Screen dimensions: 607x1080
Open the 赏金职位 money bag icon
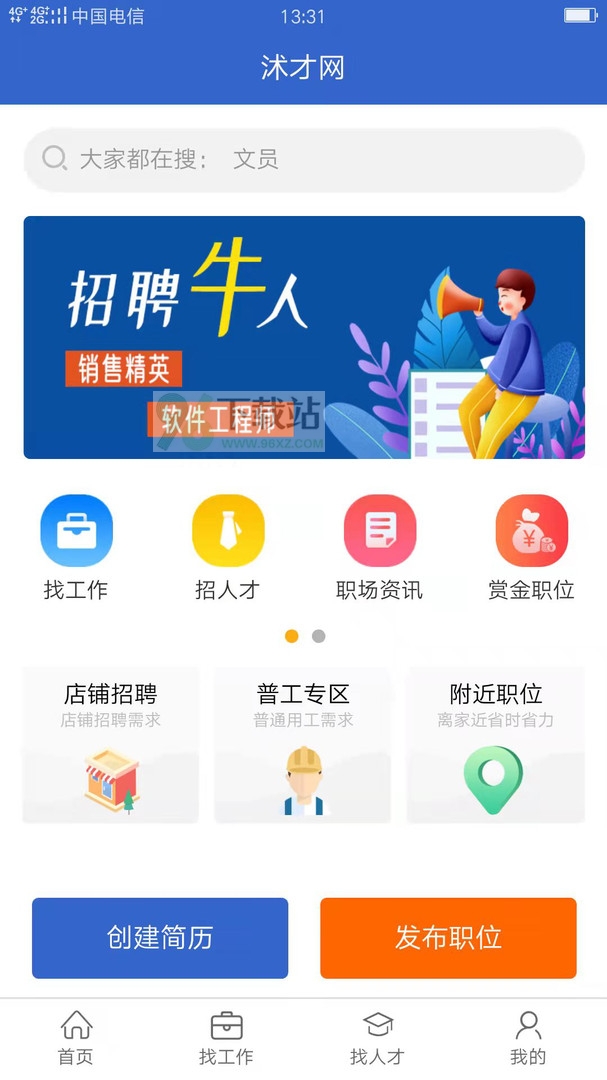[x=531, y=530]
